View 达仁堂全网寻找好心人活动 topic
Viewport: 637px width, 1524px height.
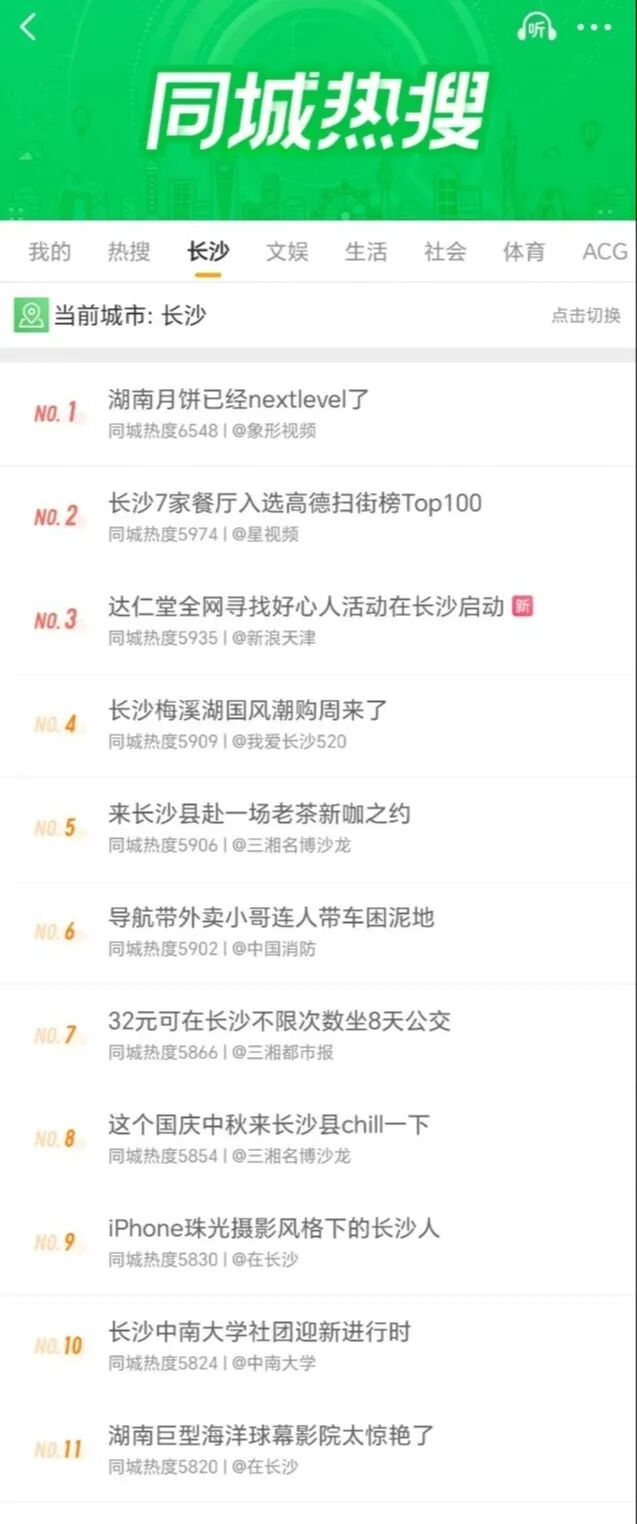[x=306, y=607]
